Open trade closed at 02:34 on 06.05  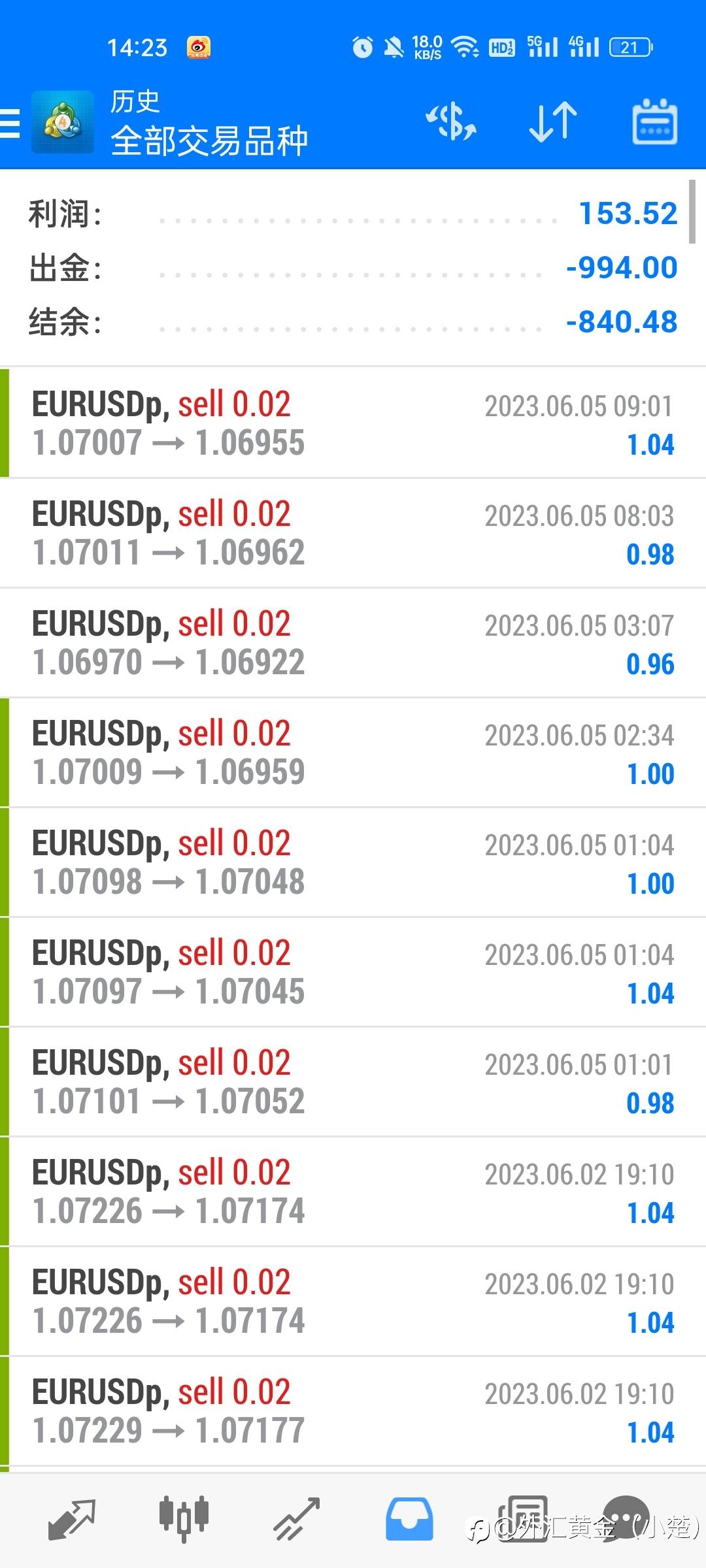click(x=353, y=753)
